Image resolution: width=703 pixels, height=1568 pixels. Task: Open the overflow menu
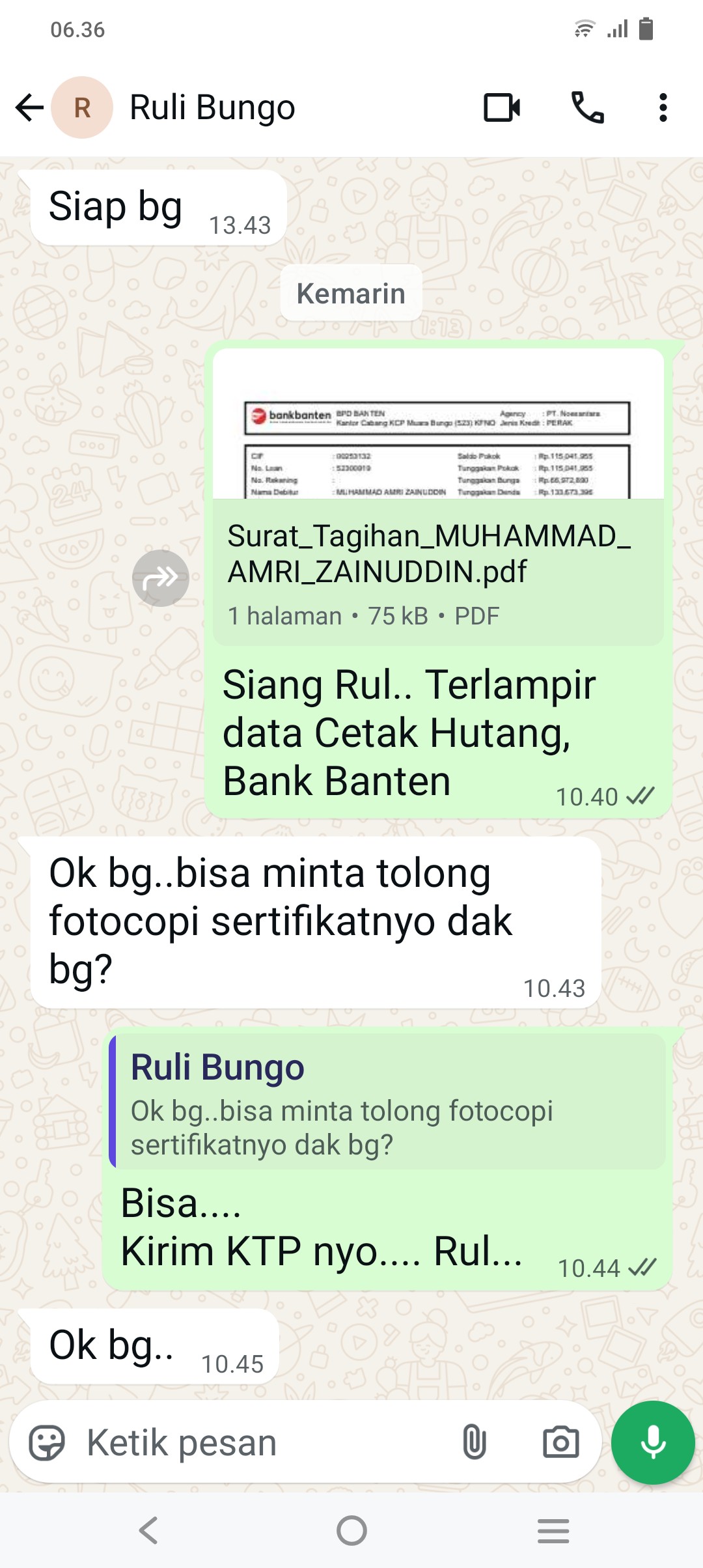[x=663, y=107]
